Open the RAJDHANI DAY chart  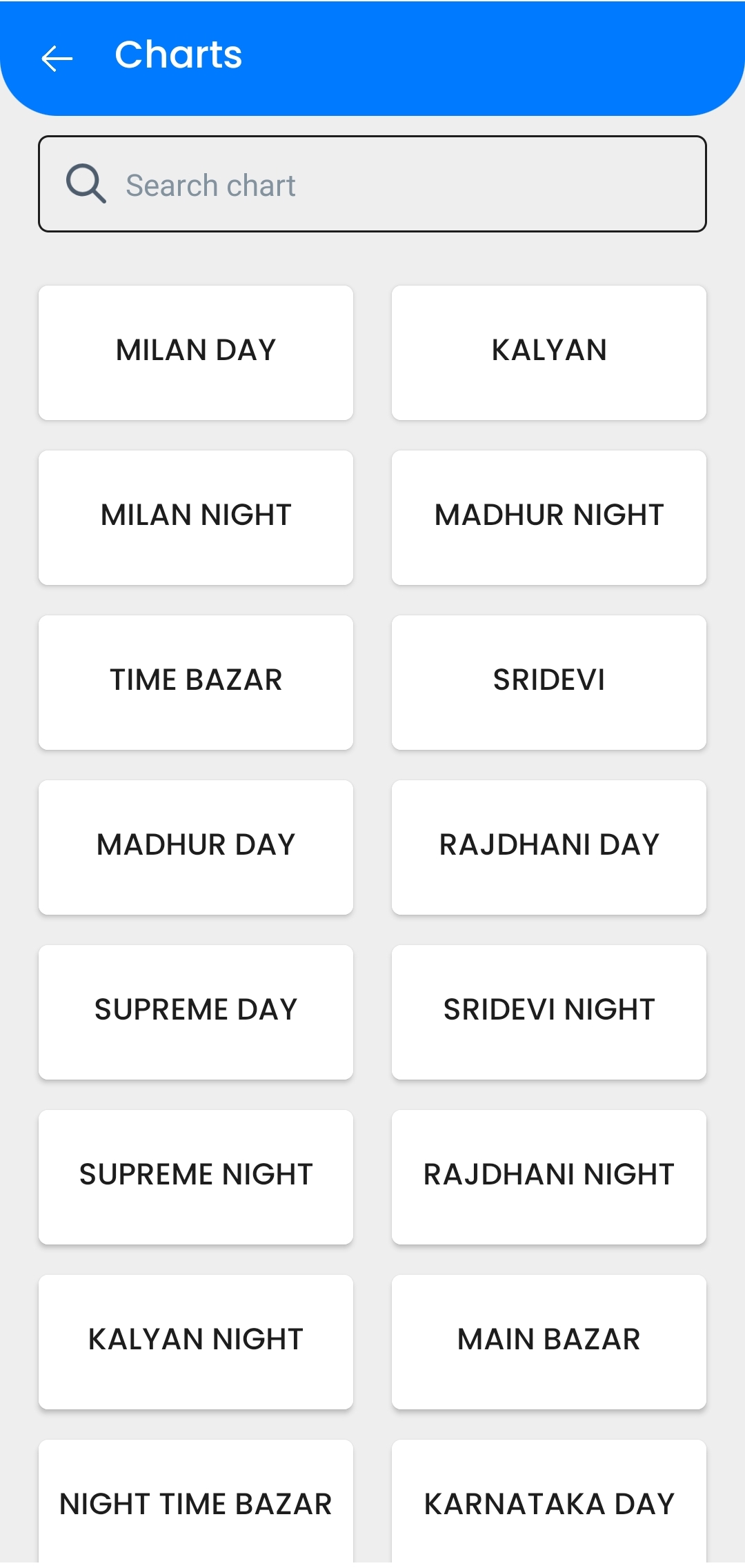point(548,847)
